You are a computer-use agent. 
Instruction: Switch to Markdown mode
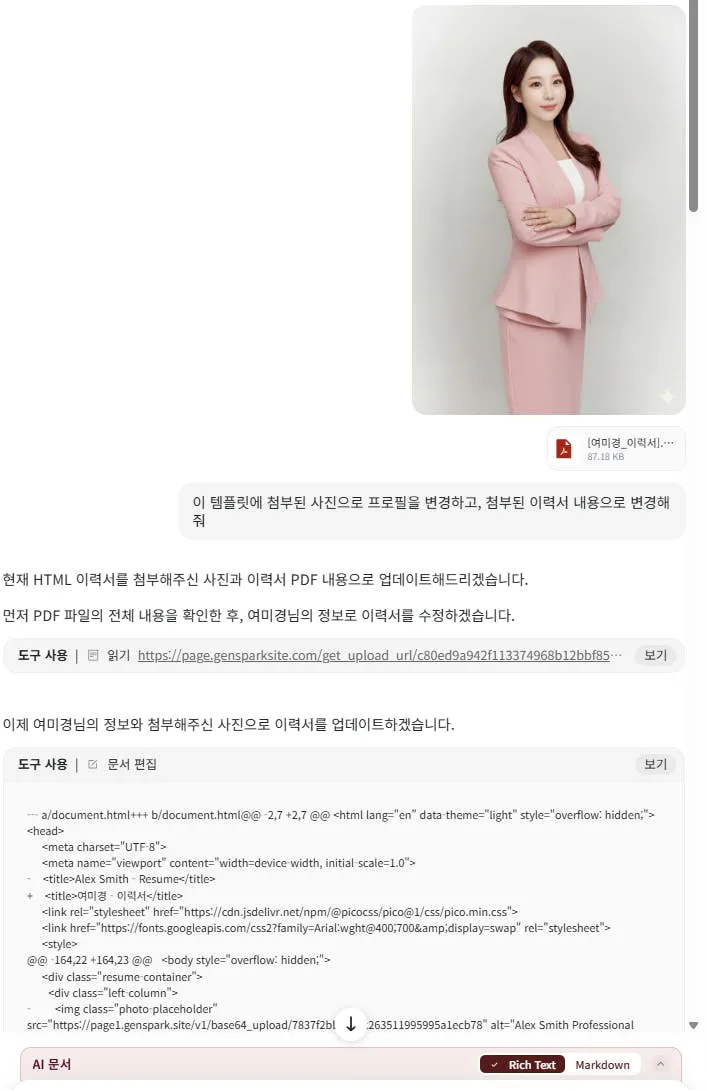tap(602, 1065)
